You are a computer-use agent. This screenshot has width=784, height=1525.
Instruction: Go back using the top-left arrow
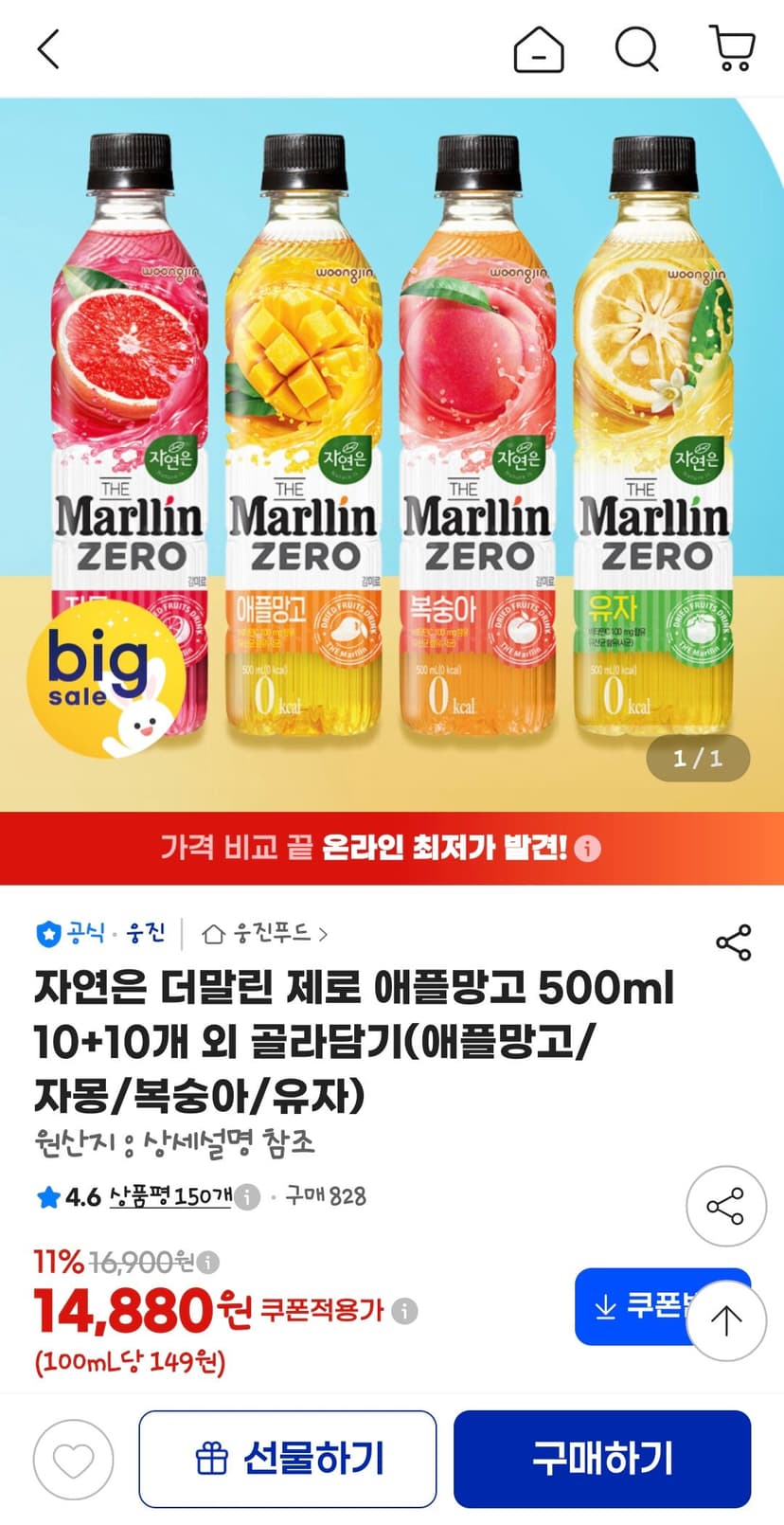[x=48, y=49]
